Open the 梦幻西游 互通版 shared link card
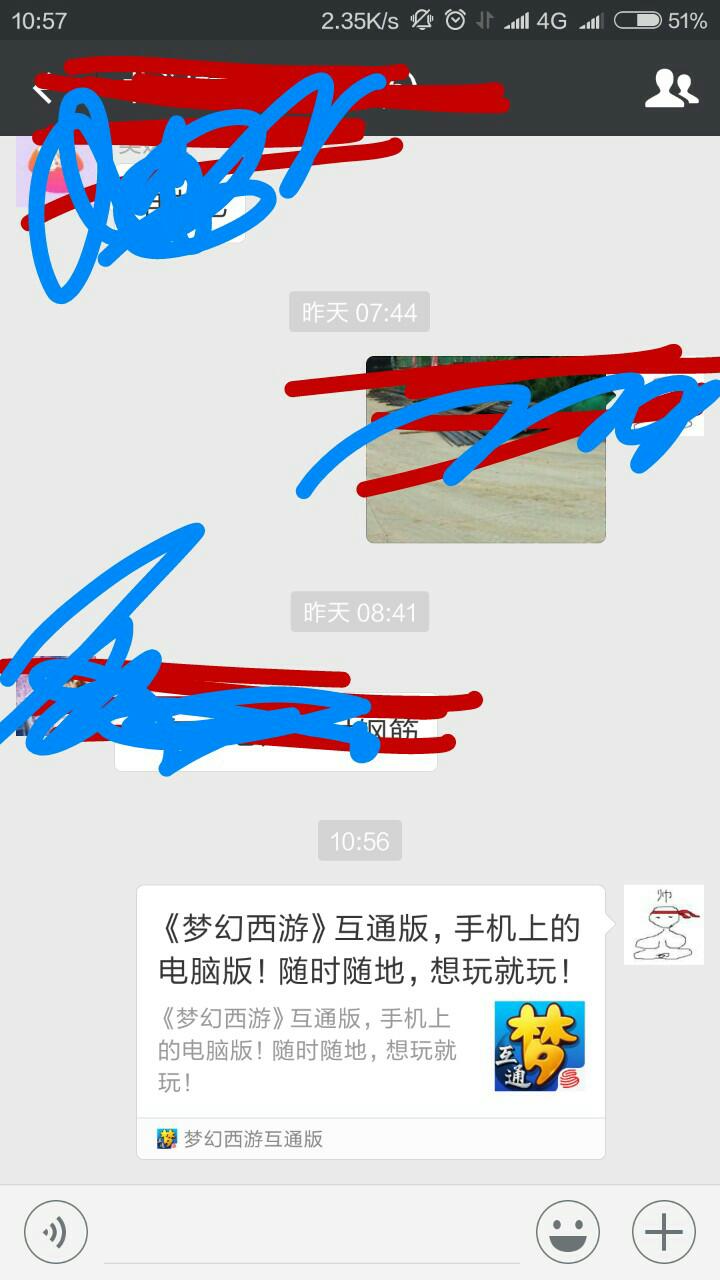The image size is (720, 1280). pyautogui.click(x=370, y=1020)
